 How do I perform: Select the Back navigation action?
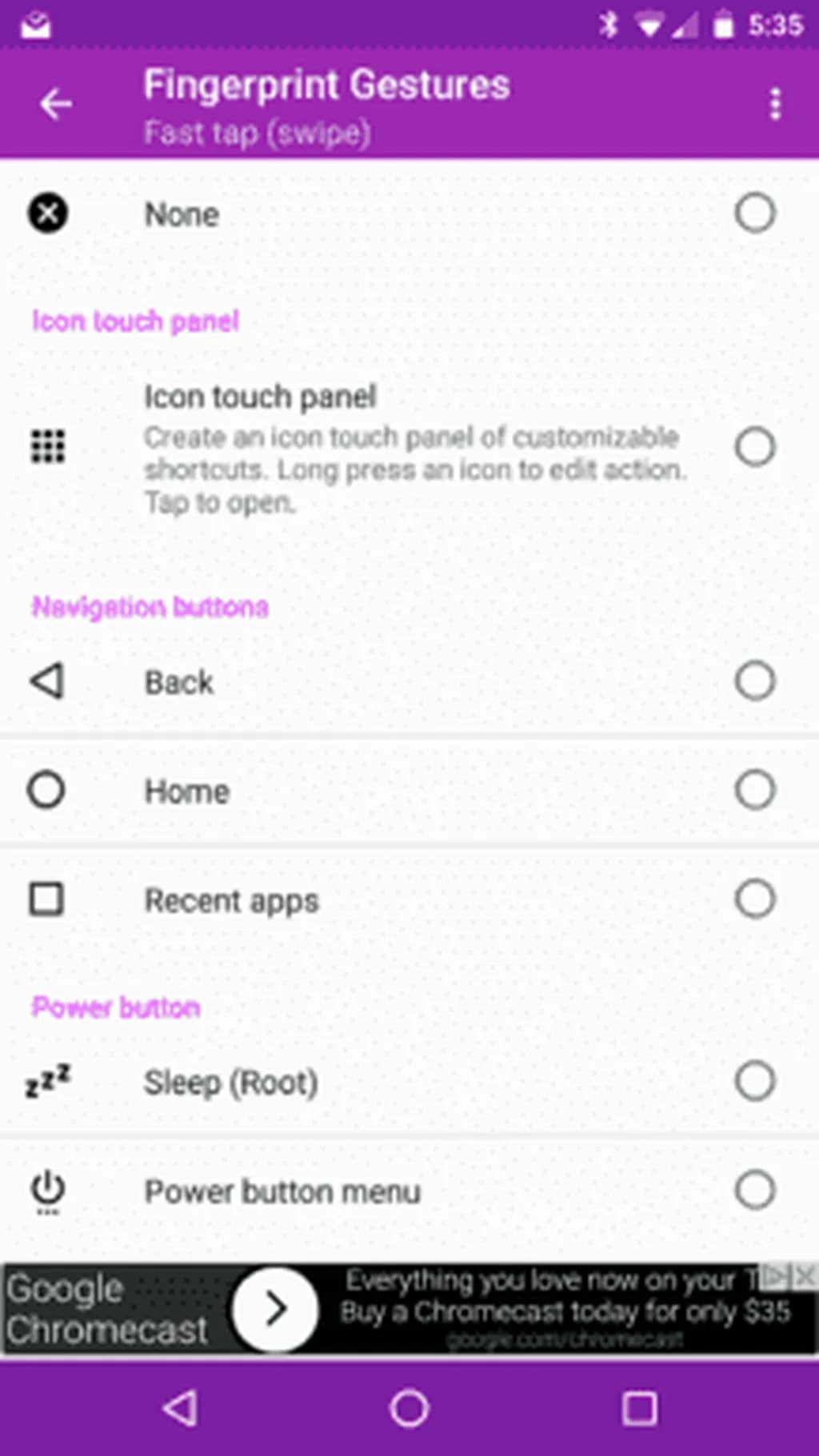(754, 681)
